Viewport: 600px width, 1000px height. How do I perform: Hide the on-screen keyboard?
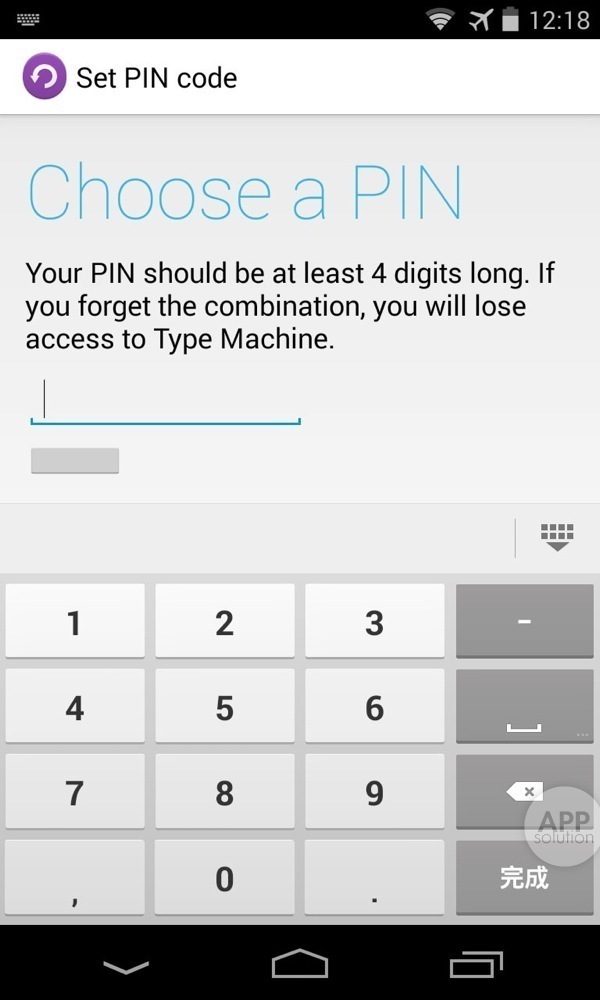[557, 537]
